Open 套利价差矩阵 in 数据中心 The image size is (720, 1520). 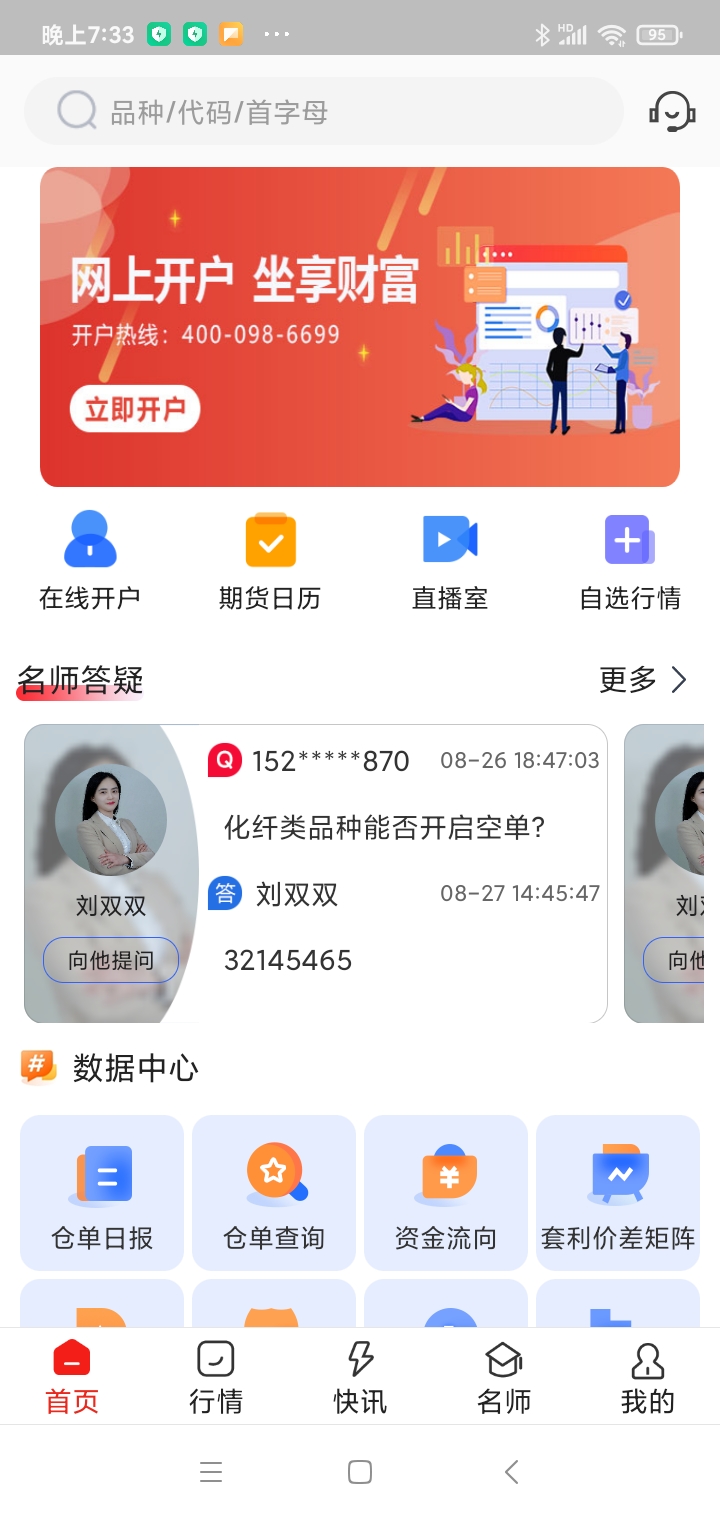tap(618, 1193)
